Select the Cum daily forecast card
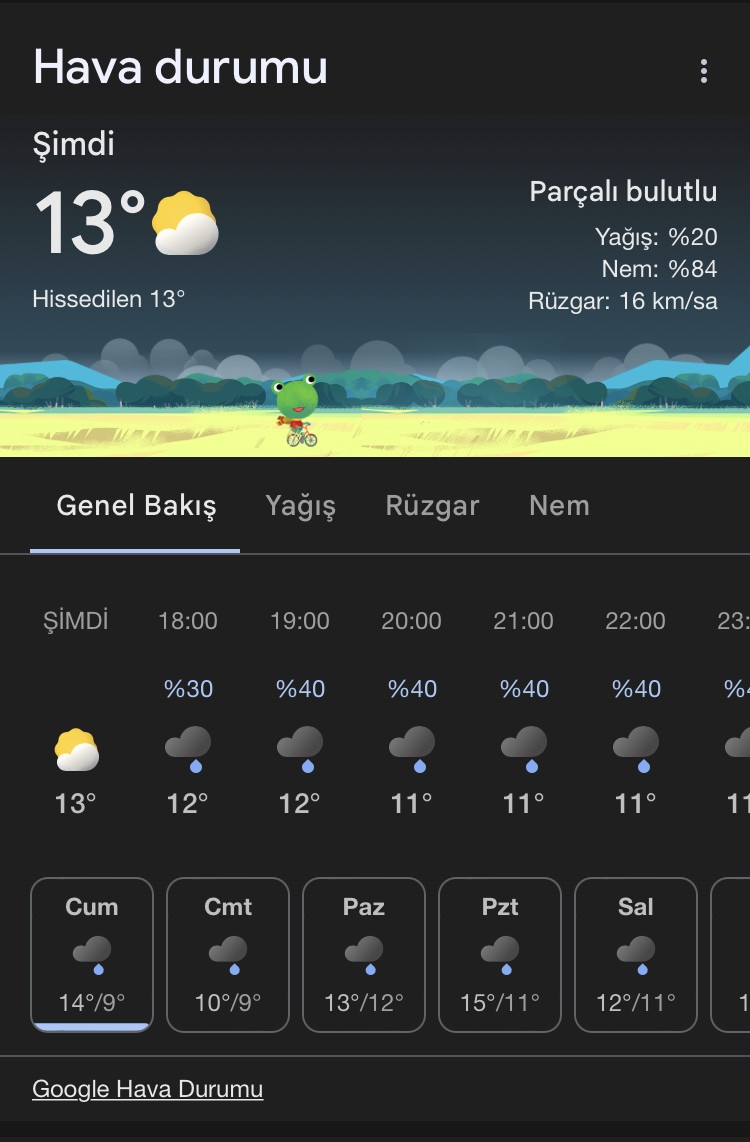The height and width of the screenshot is (1142, 750). tap(92, 954)
